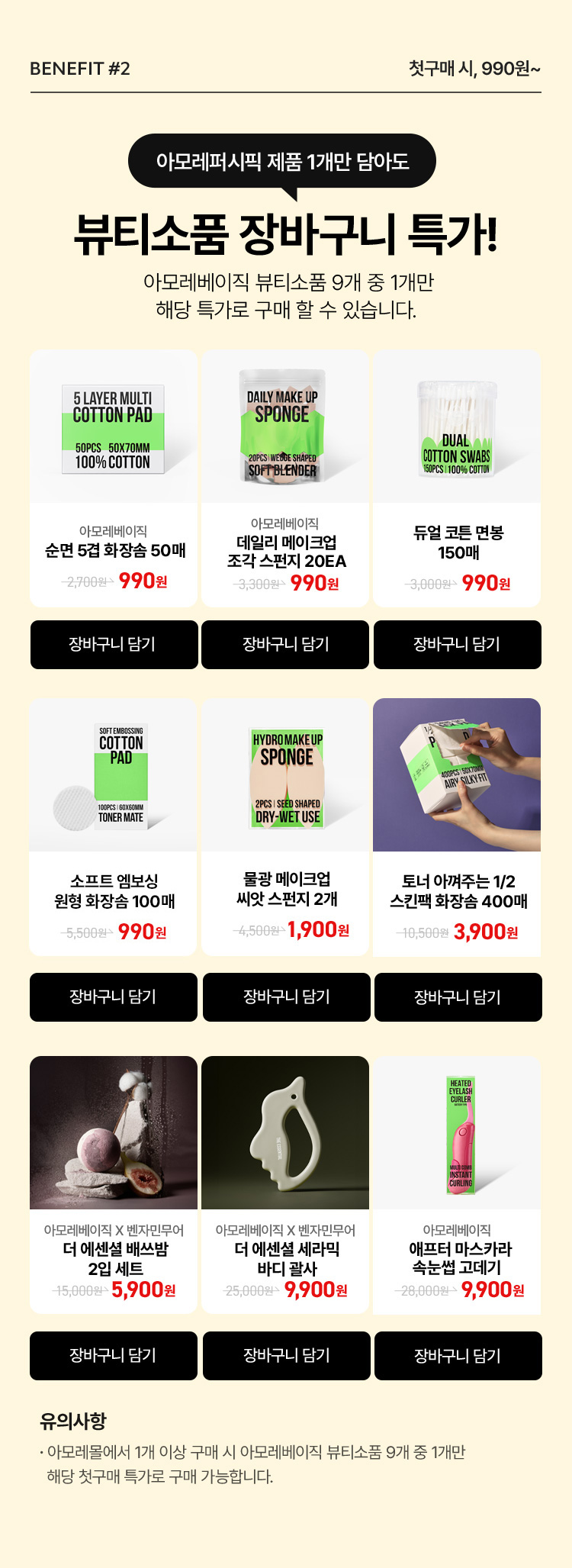Open the 더 에센셜 배쓰밤 product card
Viewport: 572px width, 1568px height.
[x=114, y=1183]
